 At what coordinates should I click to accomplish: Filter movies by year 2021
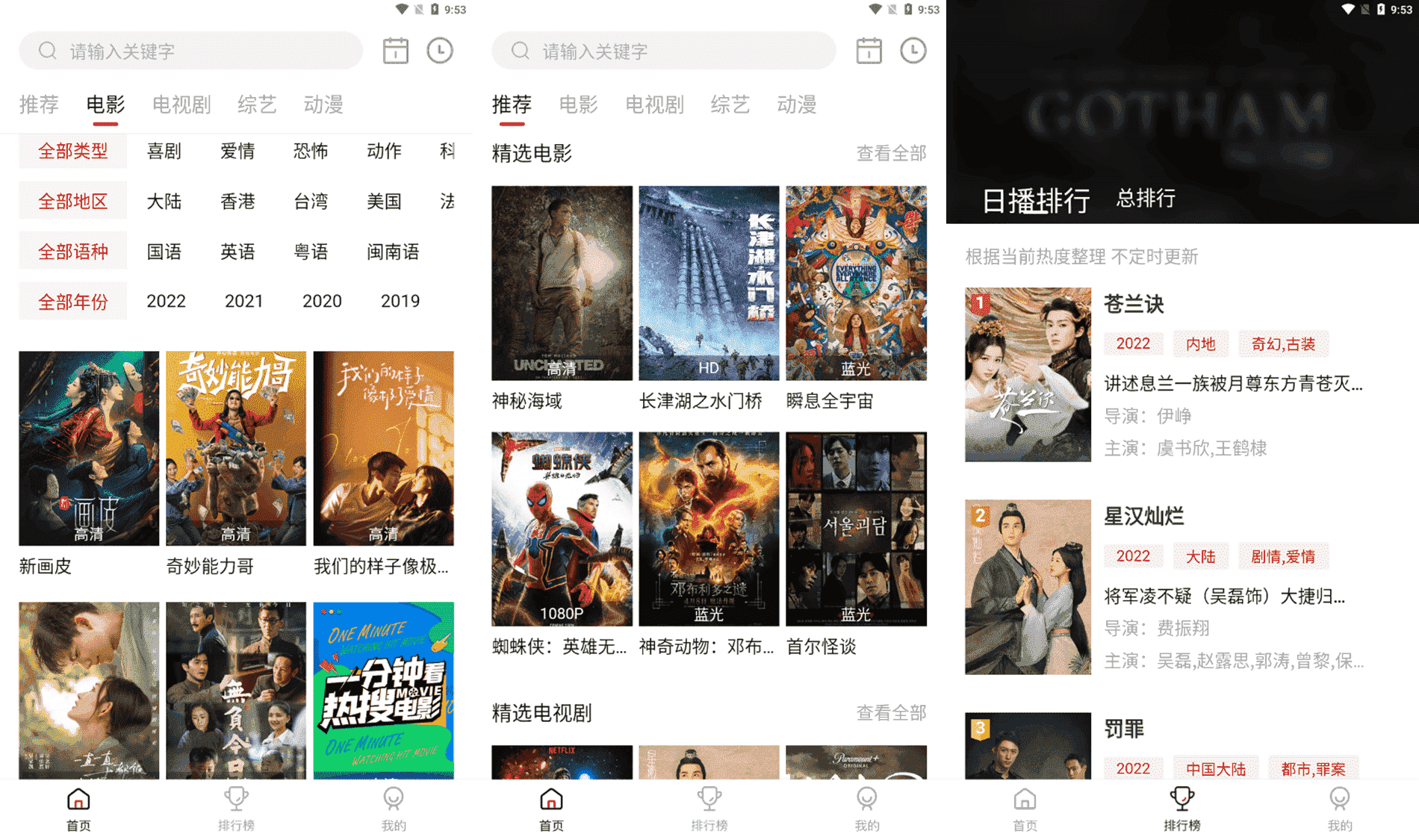(243, 301)
